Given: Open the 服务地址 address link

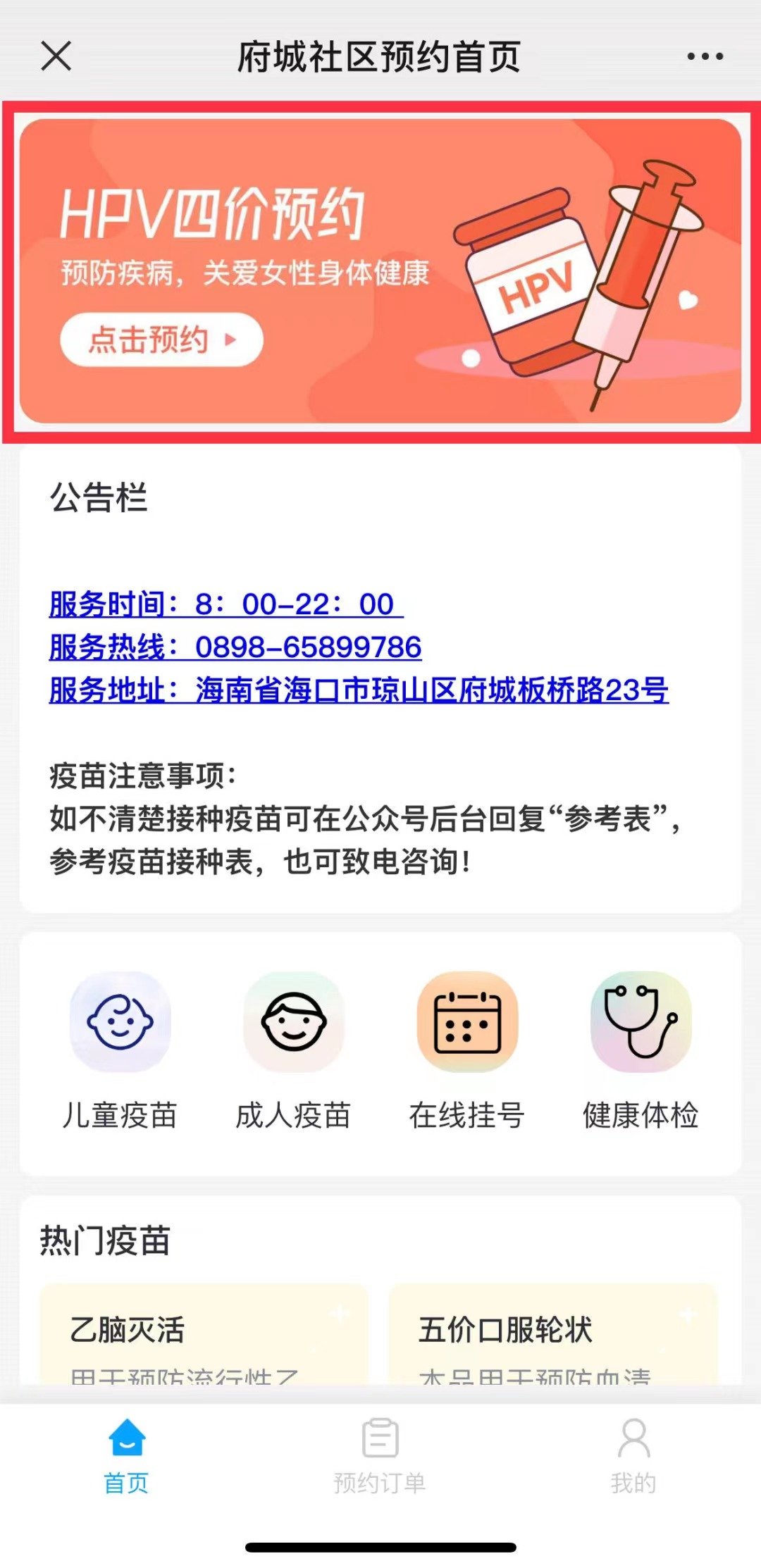Looking at the screenshot, I should tap(358, 690).
